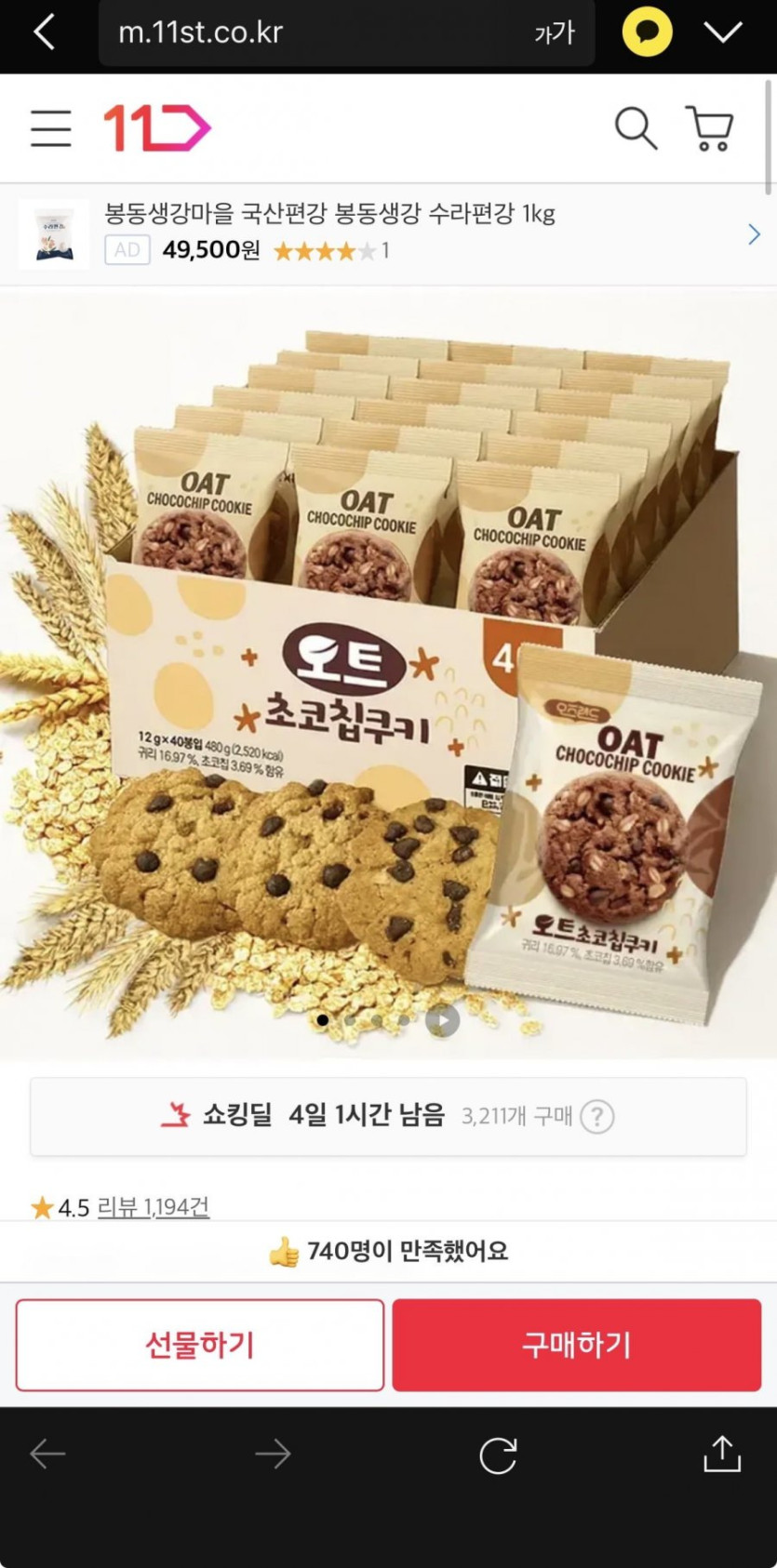Search products with the magnifier icon
Screen dimensions: 777x1568
pyautogui.click(x=636, y=128)
